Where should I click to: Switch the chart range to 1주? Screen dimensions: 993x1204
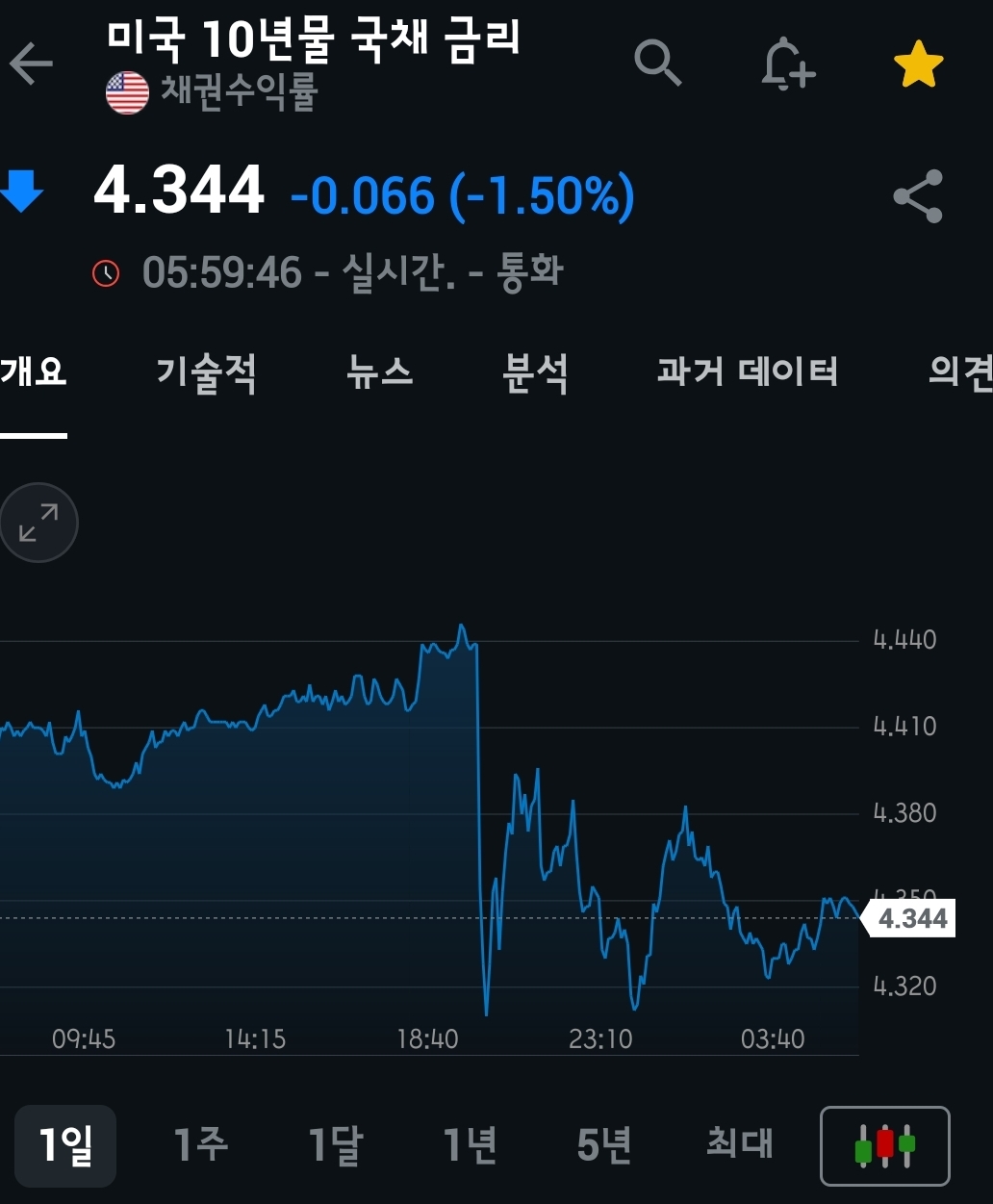pyautogui.click(x=200, y=1144)
